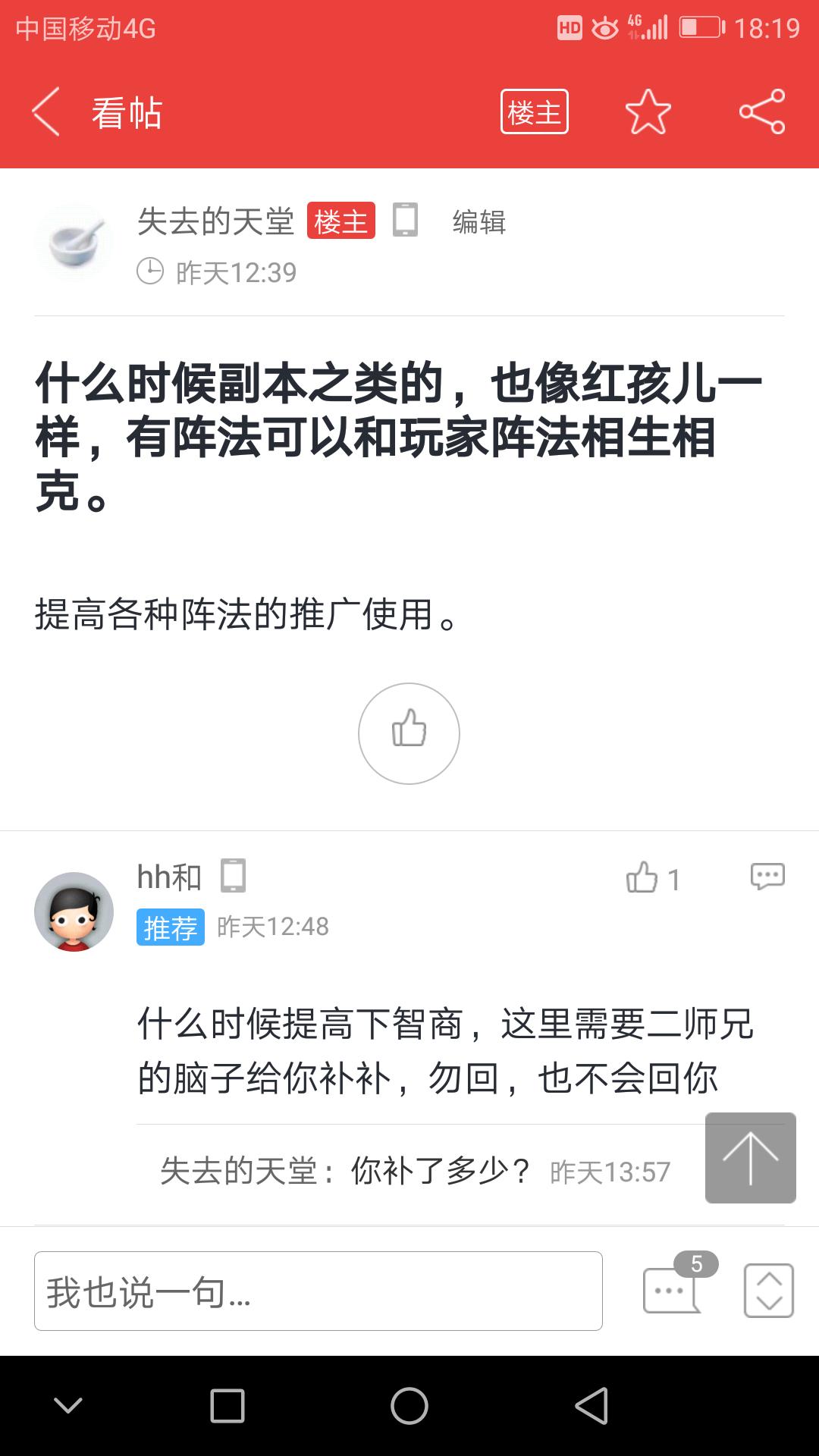This screenshot has height=1456, width=819.
Task: Open 失去的天堂's avatar profile
Action: pos(74,243)
